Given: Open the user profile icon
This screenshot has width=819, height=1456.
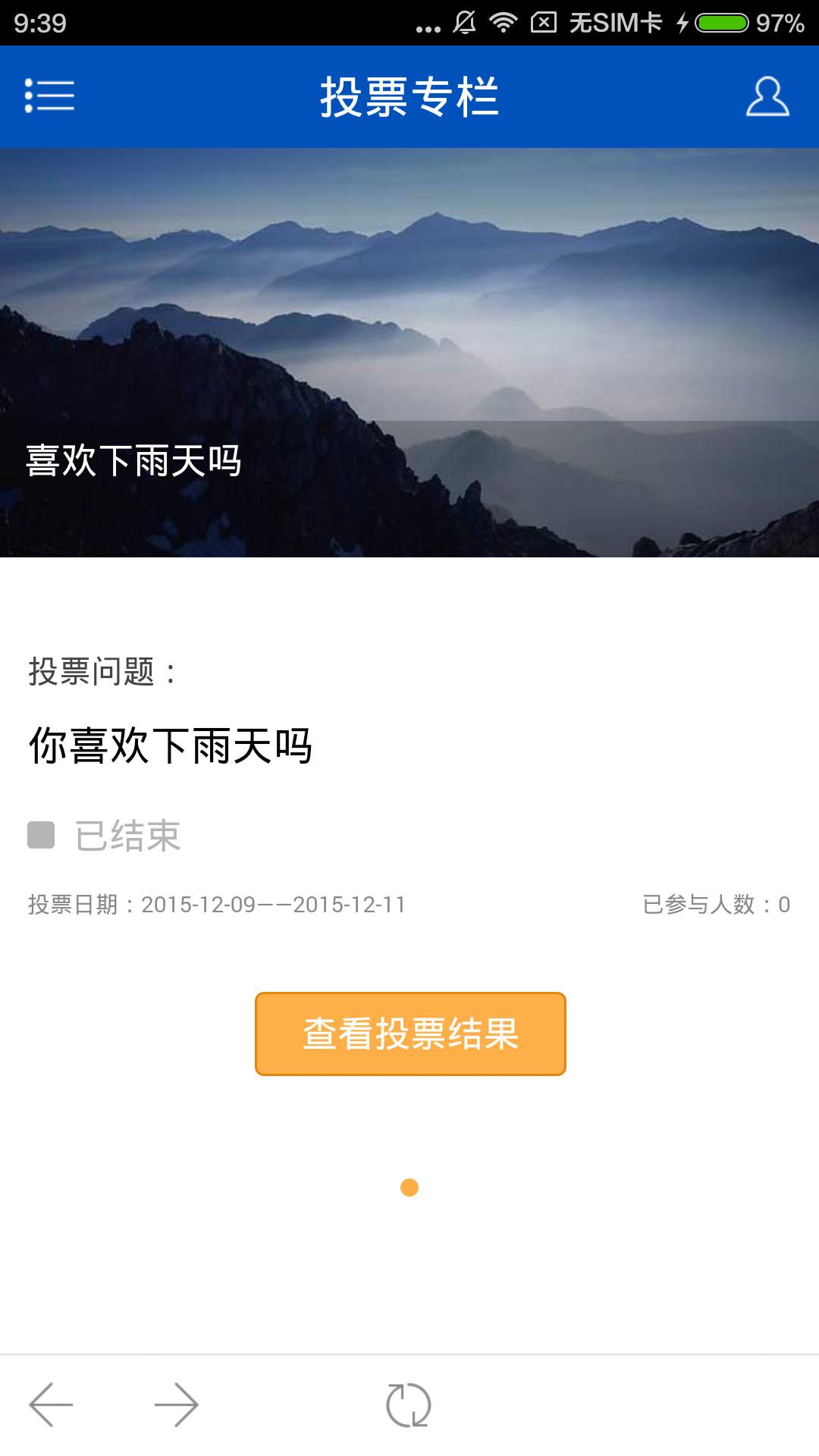Looking at the screenshot, I should [767, 96].
